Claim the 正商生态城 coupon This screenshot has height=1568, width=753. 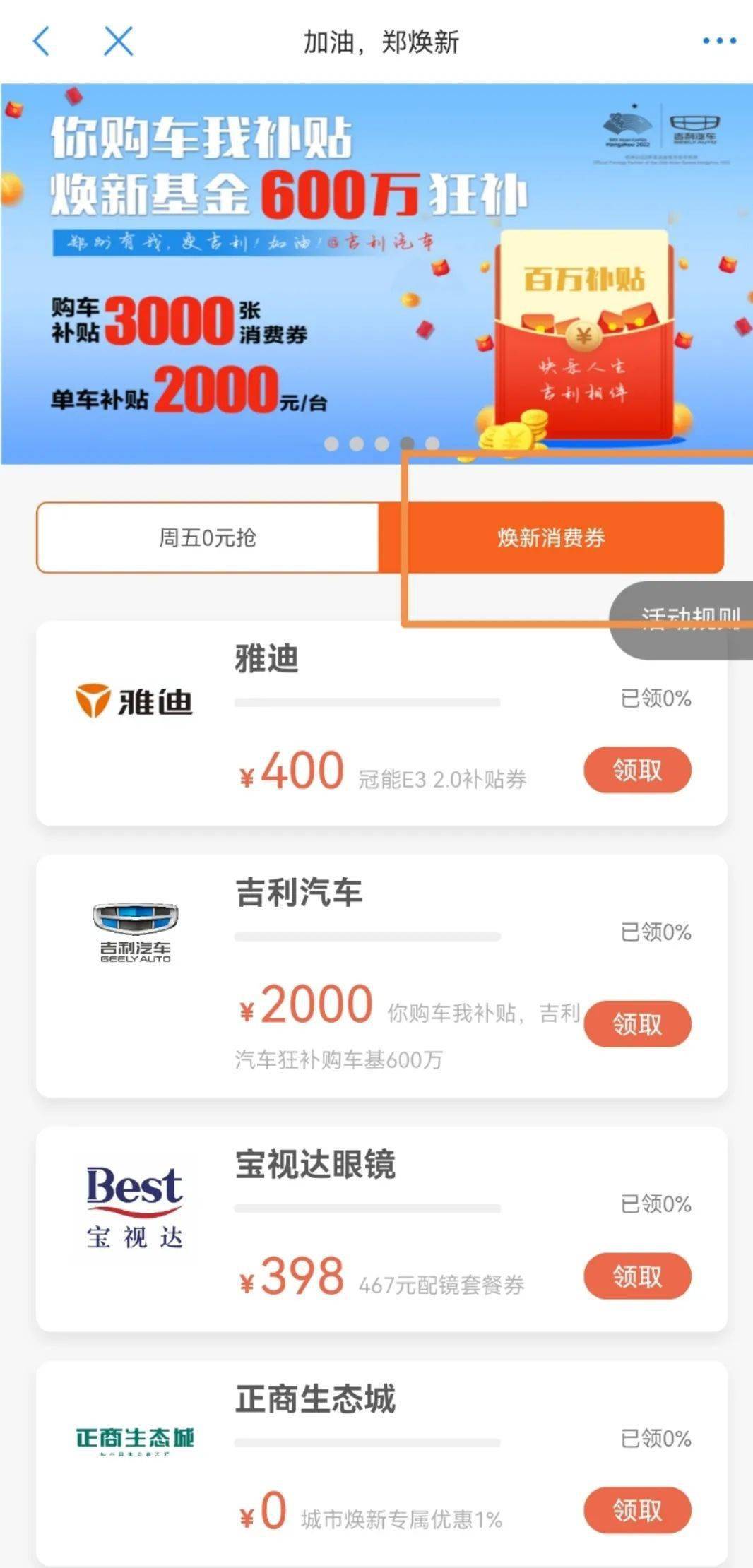(x=637, y=1510)
